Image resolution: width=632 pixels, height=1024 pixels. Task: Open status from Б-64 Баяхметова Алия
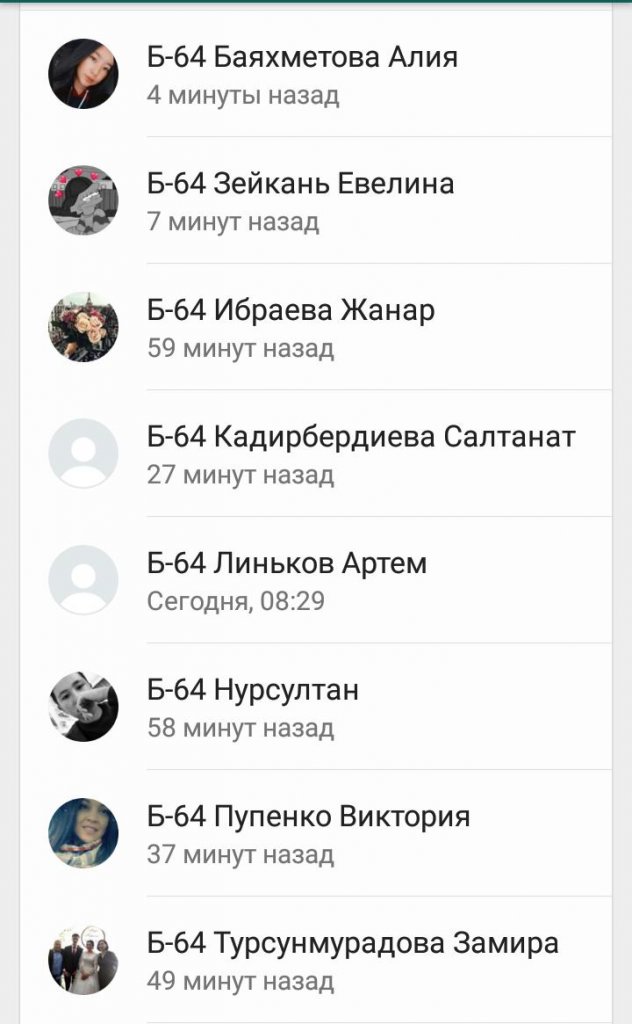[302, 74]
